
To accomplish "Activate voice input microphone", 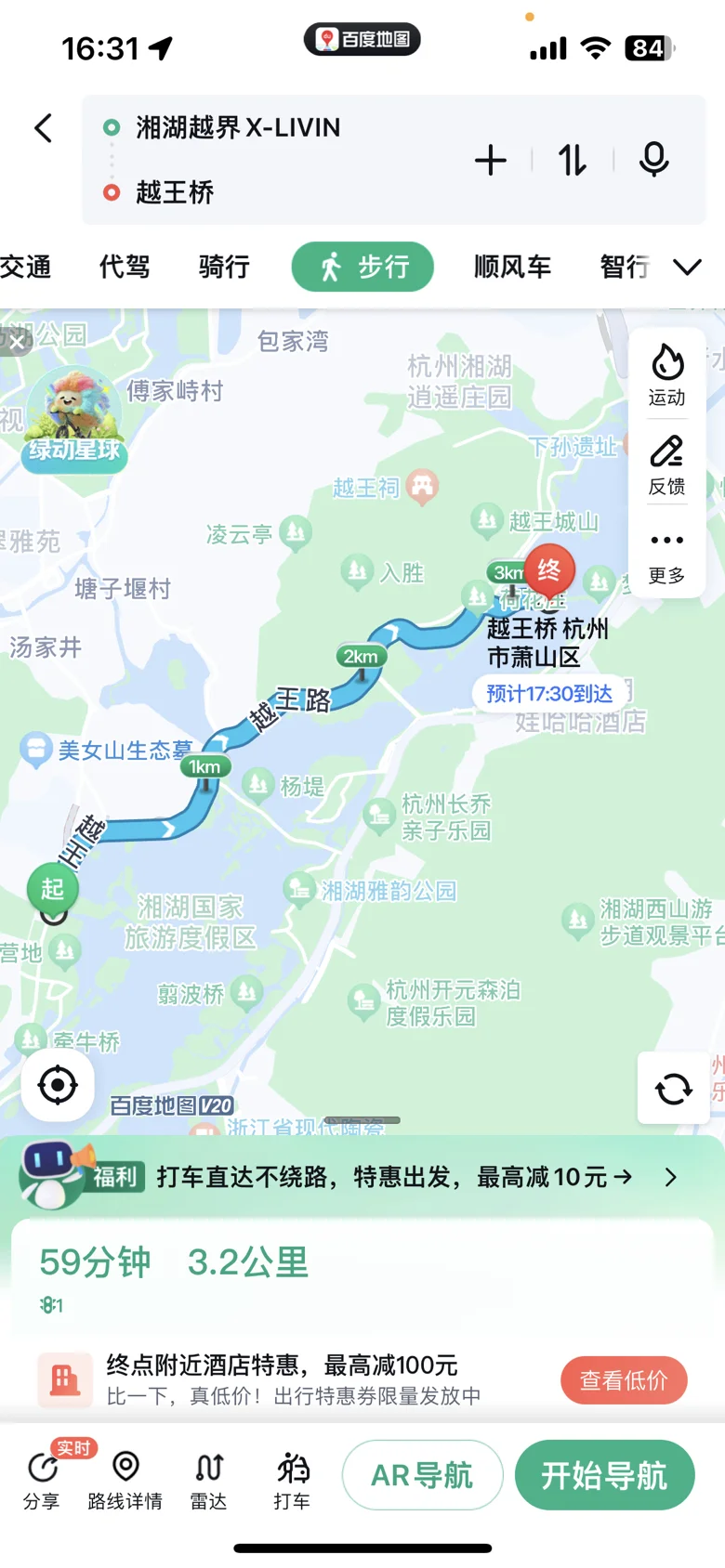I will click(x=653, y=160).
